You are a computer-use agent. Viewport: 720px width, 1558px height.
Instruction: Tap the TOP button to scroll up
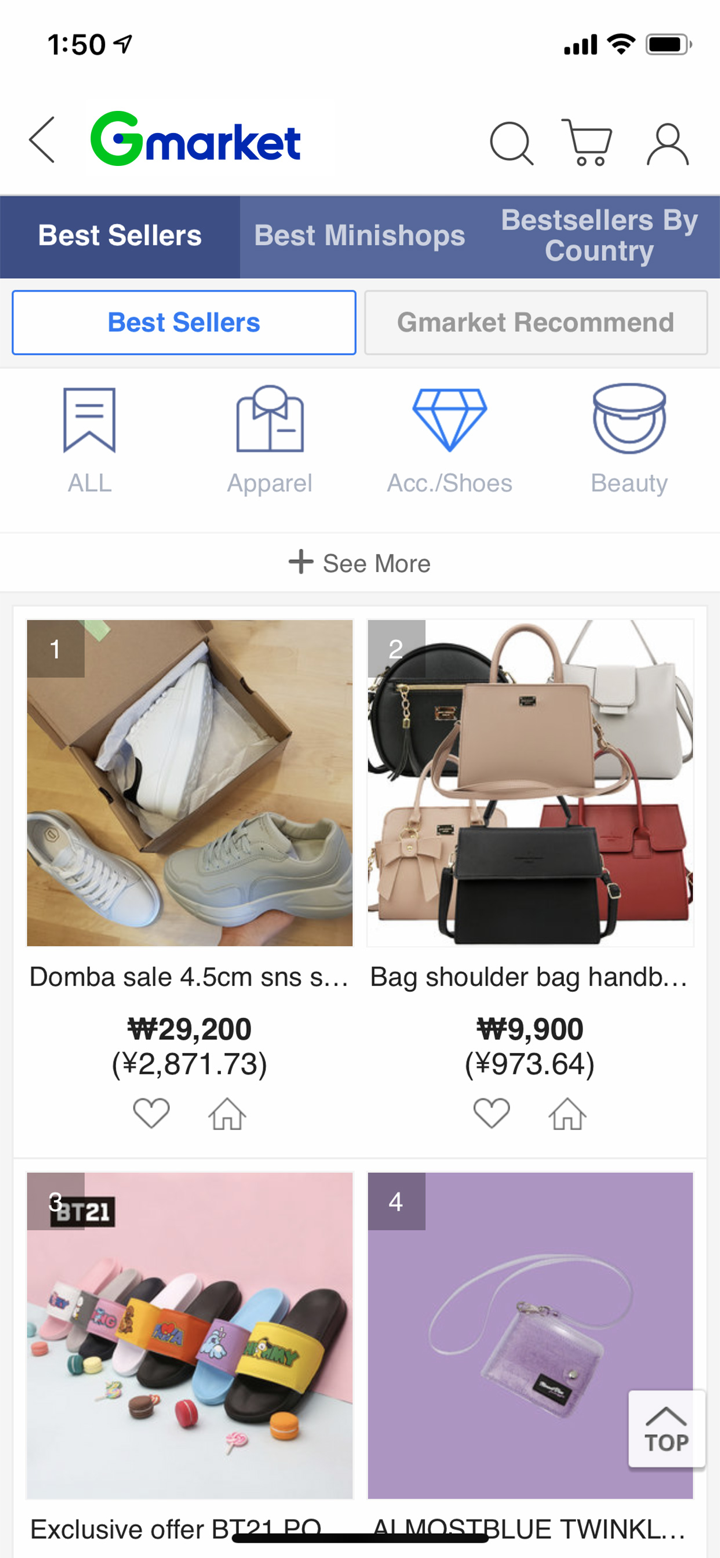665,1428
